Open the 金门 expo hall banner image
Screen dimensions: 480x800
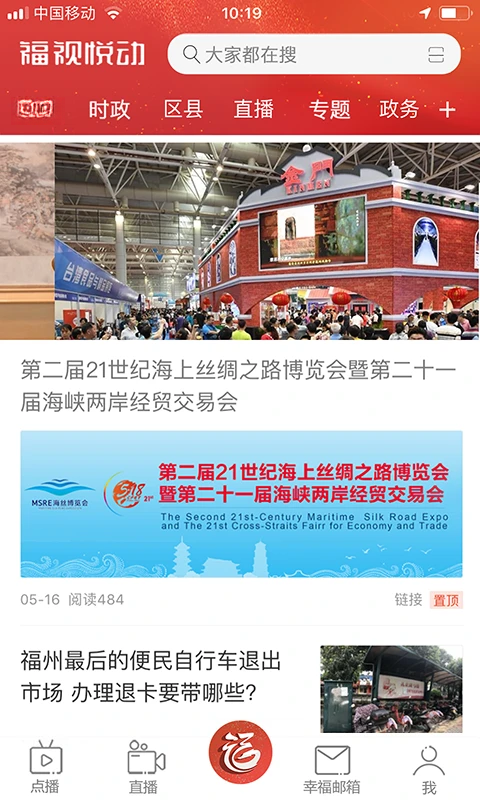[x=267, y=241]
